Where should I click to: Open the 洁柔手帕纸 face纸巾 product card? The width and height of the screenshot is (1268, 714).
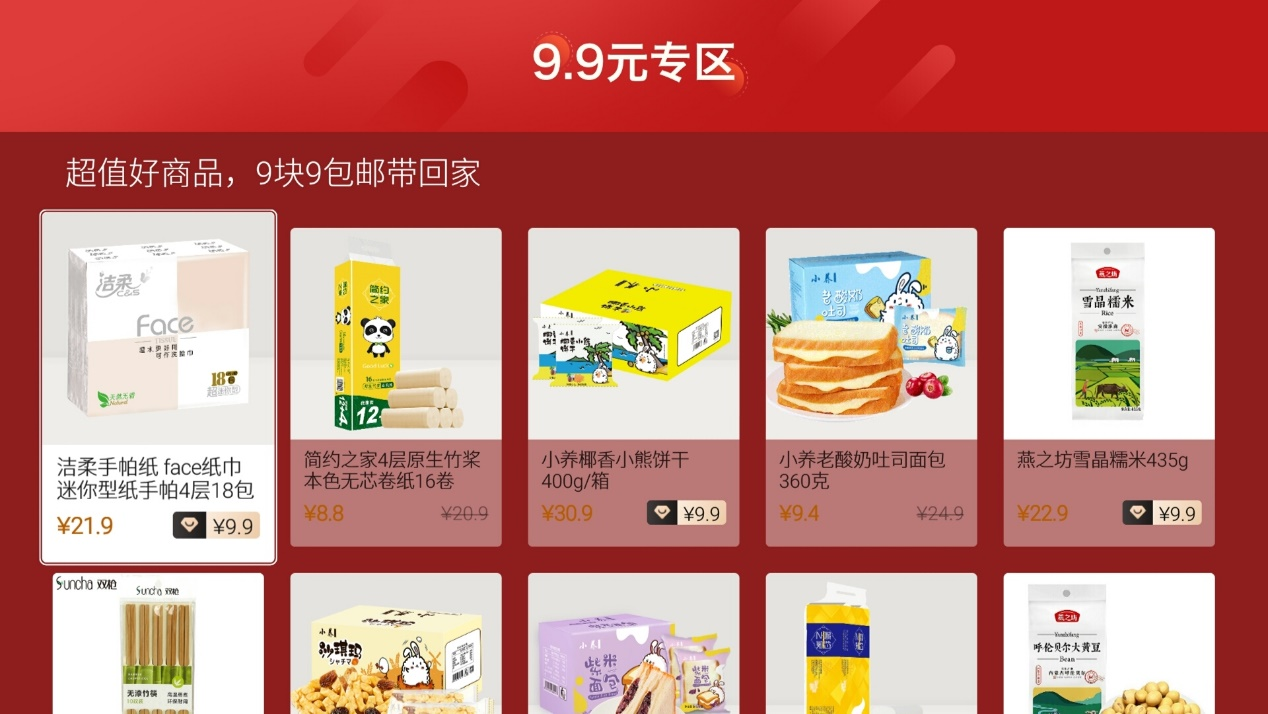[x=158, y=387]
